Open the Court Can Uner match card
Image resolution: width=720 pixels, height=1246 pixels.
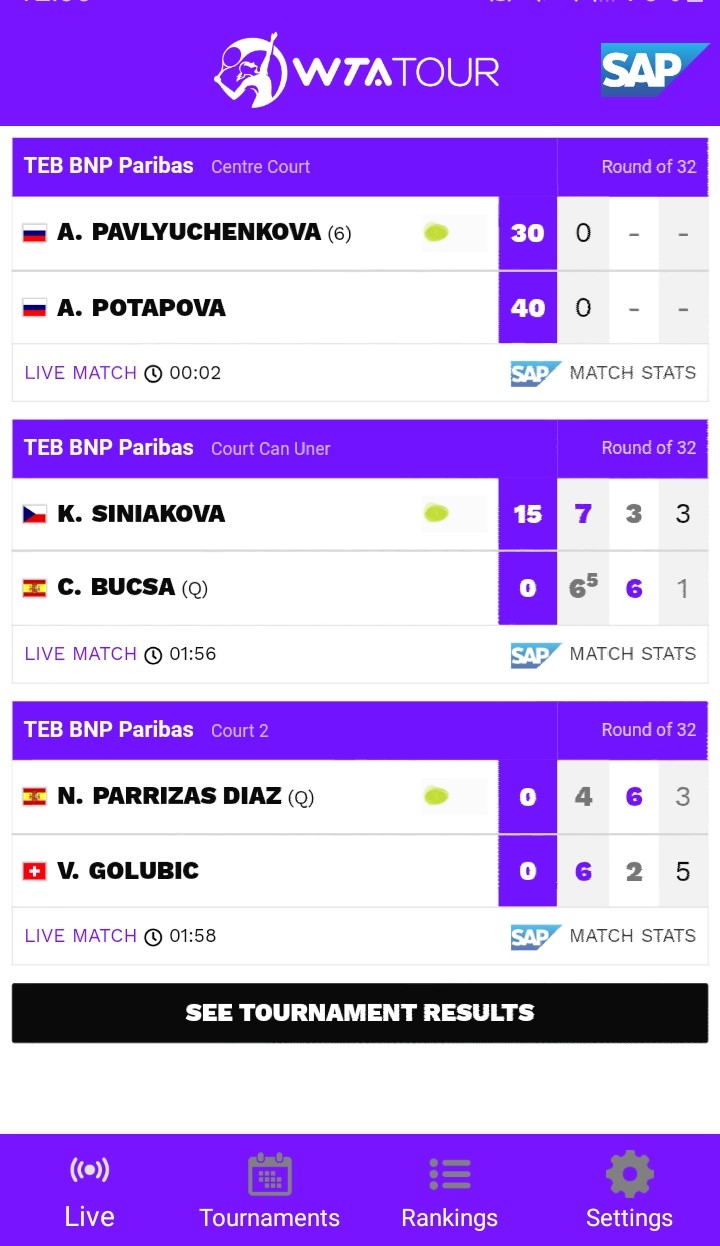click(x=270, y=448)
